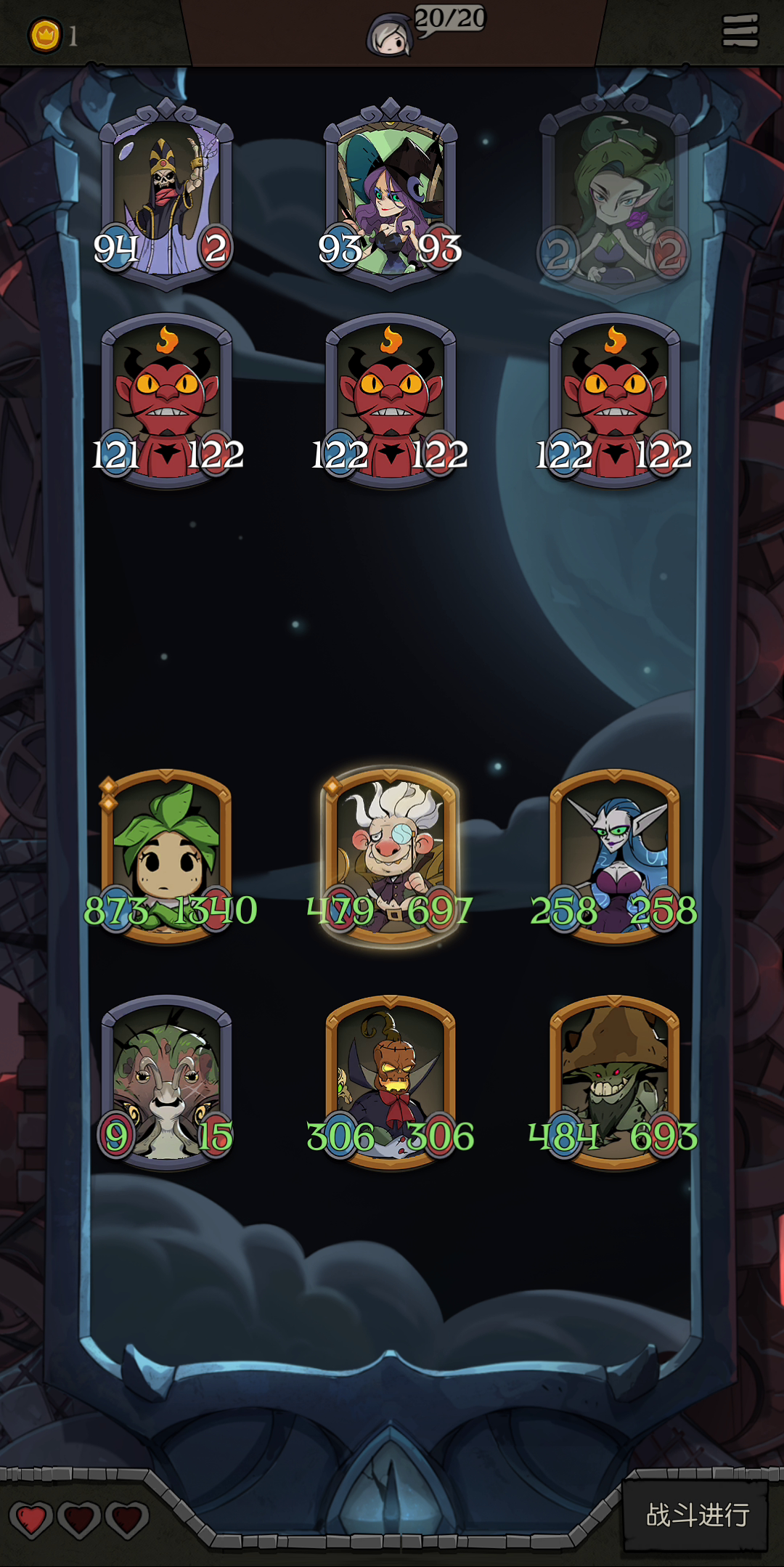Tap the 战斗进行 button
The image size is (784, 1567).
[x=696, y=1515]
